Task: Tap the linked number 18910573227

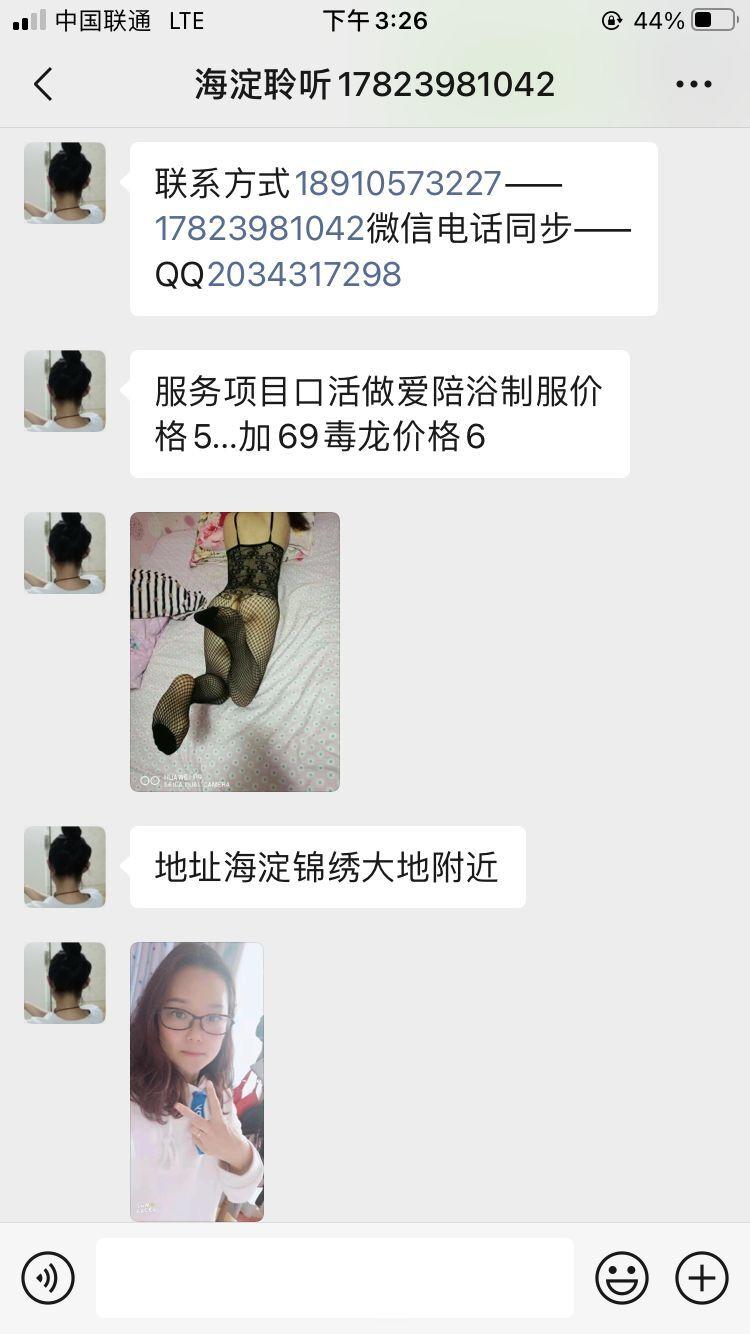Action: coord(398,183)
